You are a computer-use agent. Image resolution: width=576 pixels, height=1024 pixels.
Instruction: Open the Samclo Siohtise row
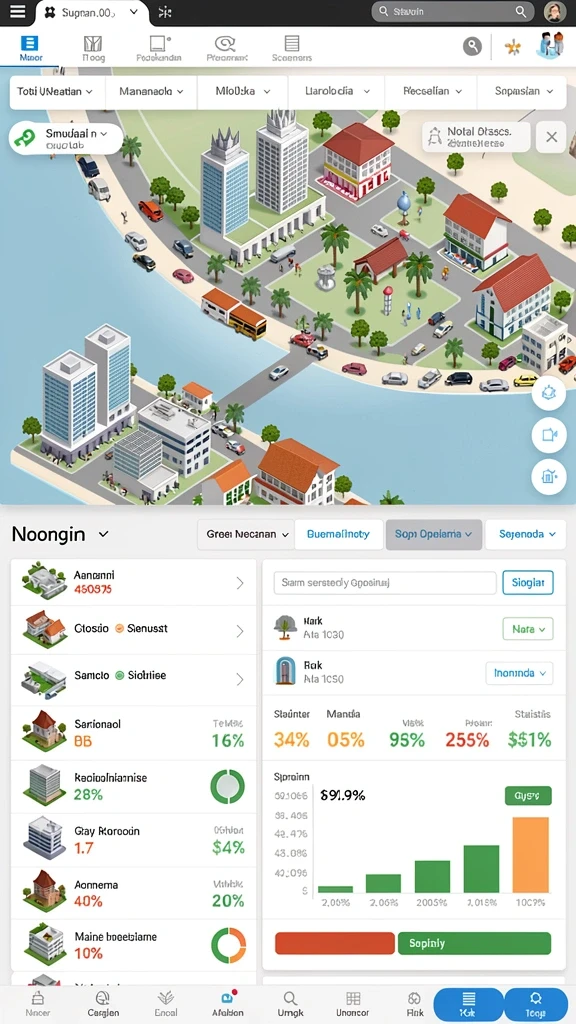[133, 677]
